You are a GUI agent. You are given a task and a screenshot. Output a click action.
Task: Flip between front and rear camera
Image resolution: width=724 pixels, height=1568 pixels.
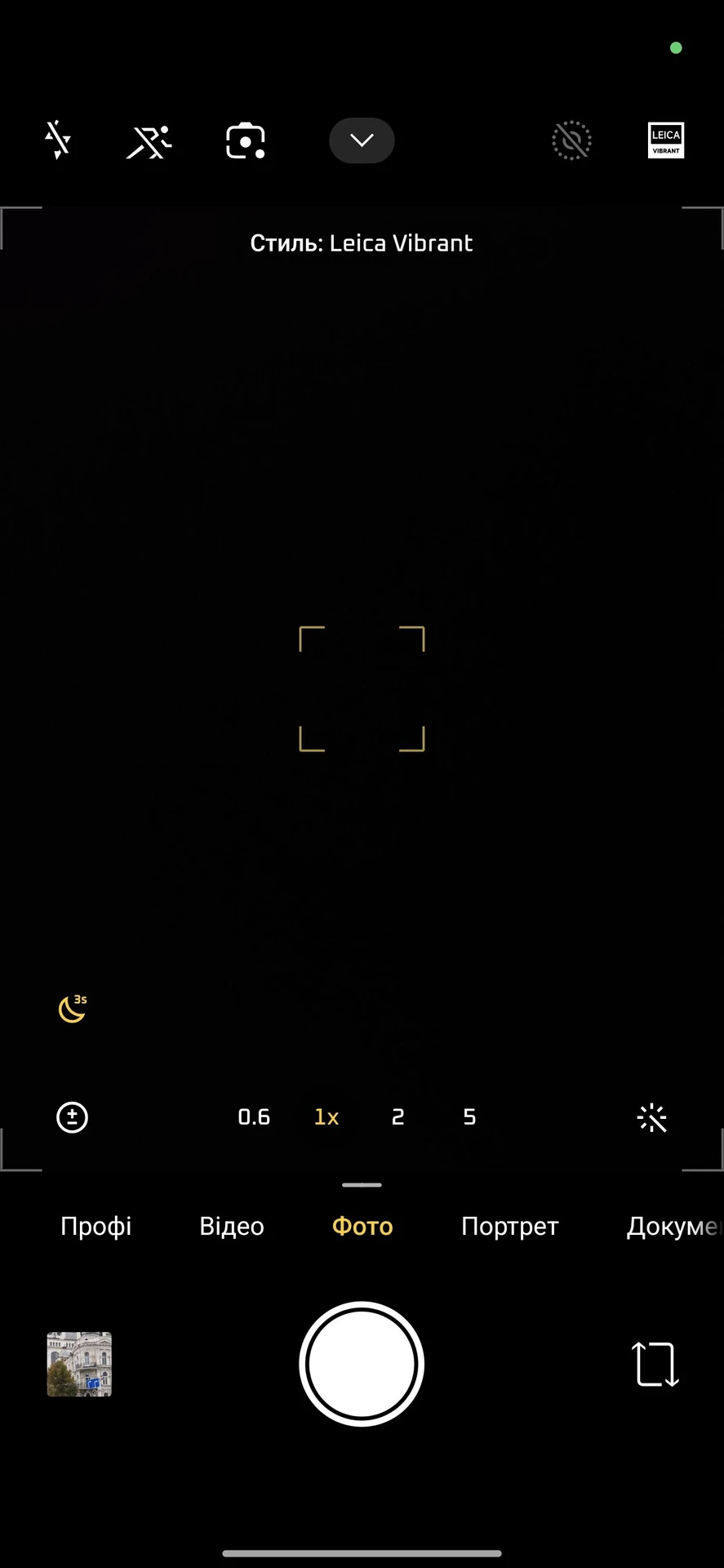click(655, 1364)
